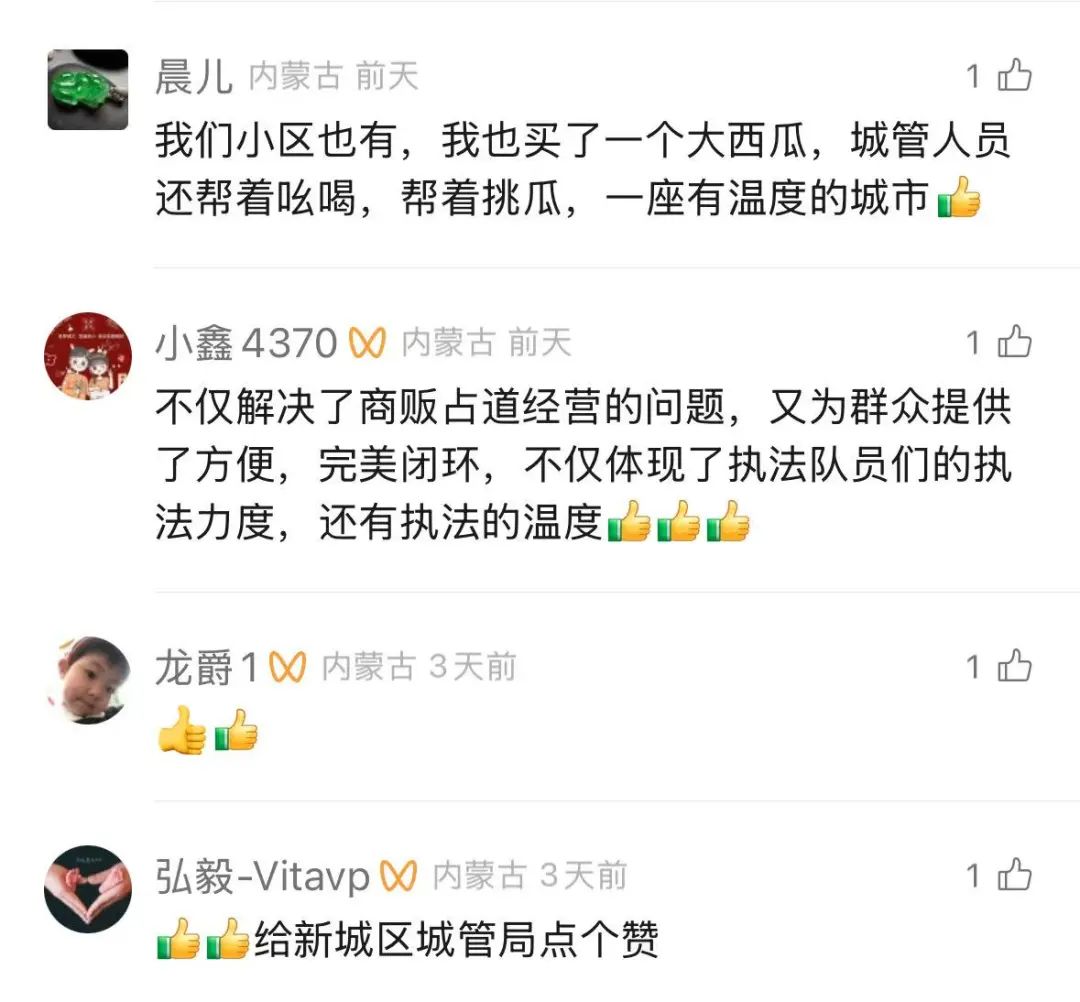Open 晨儿's profile avatar
The image size is (1080, 1002).
click(x=88, y=90)
